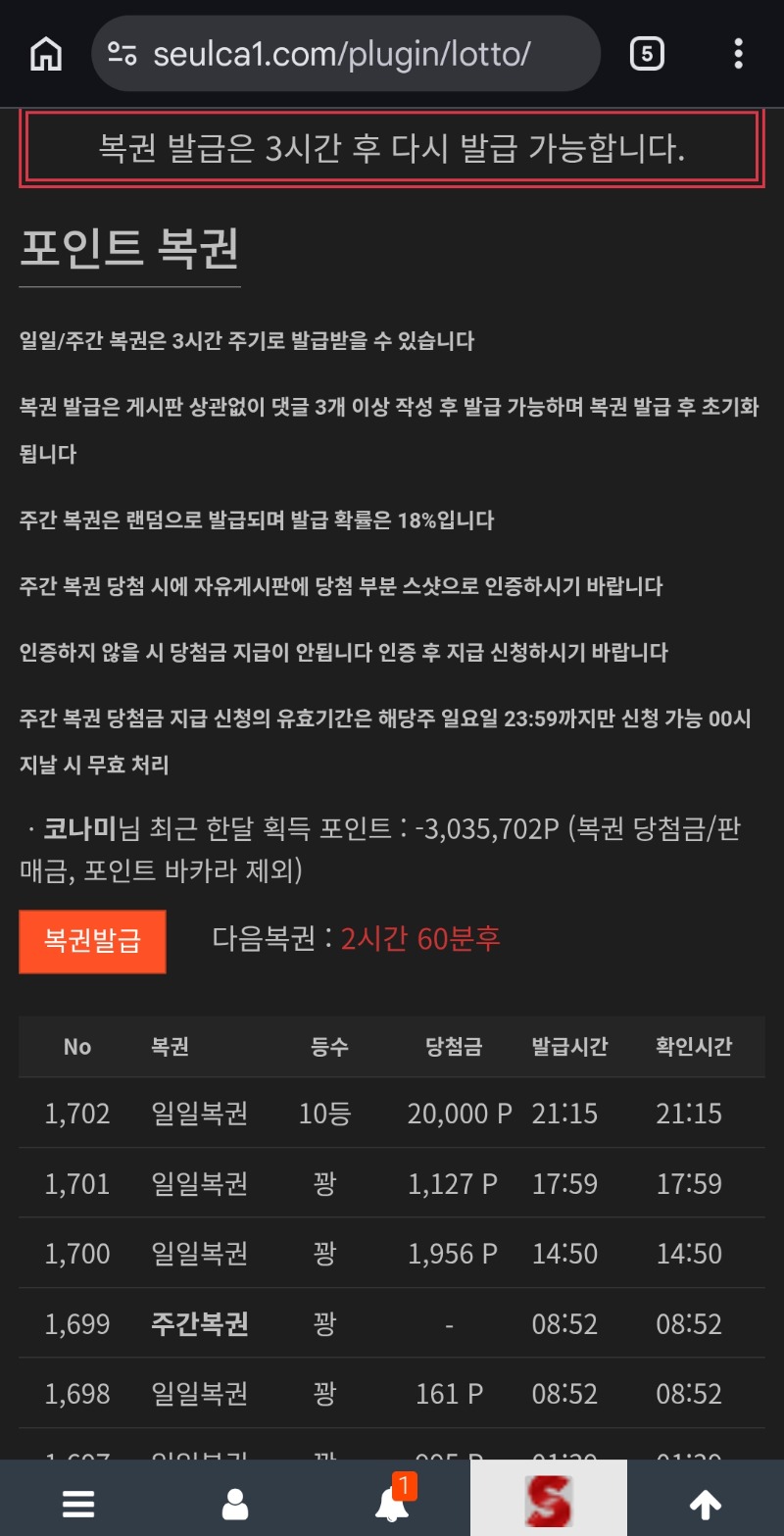Tap the seulca1.com address bar
Viewport: 784px width, 1536px height.
click(x=343, y=54)
